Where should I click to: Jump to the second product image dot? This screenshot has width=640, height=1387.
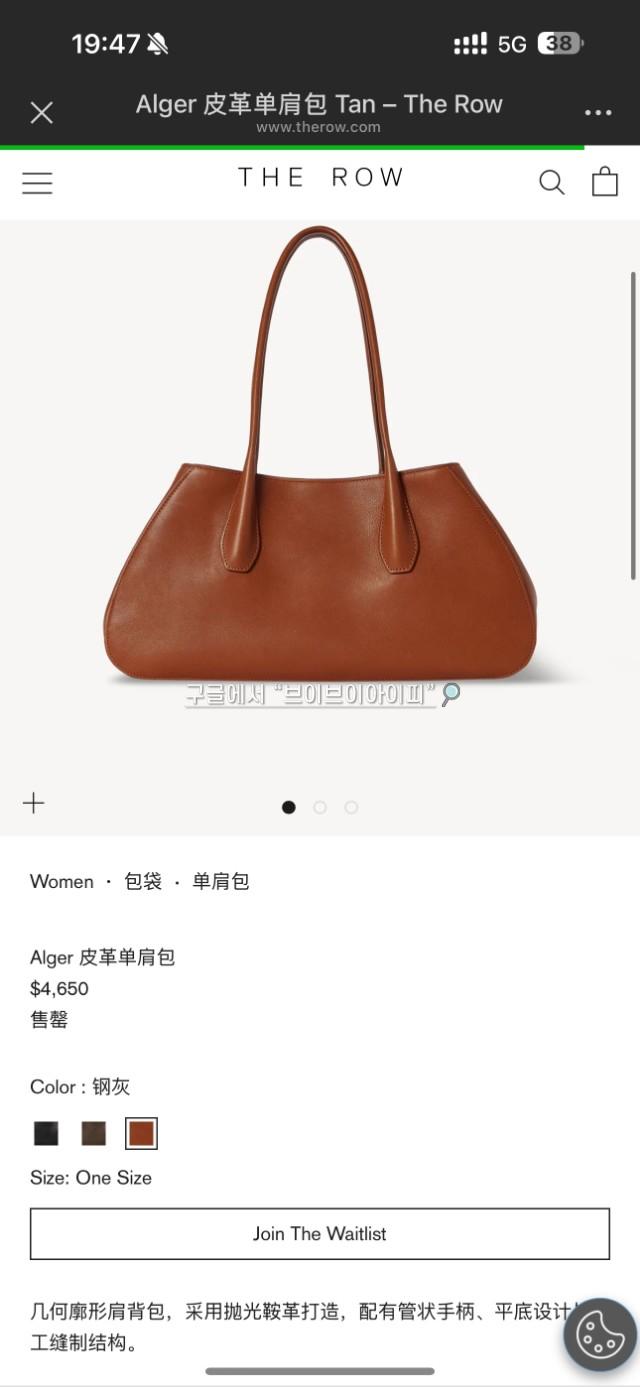(320, 807)
